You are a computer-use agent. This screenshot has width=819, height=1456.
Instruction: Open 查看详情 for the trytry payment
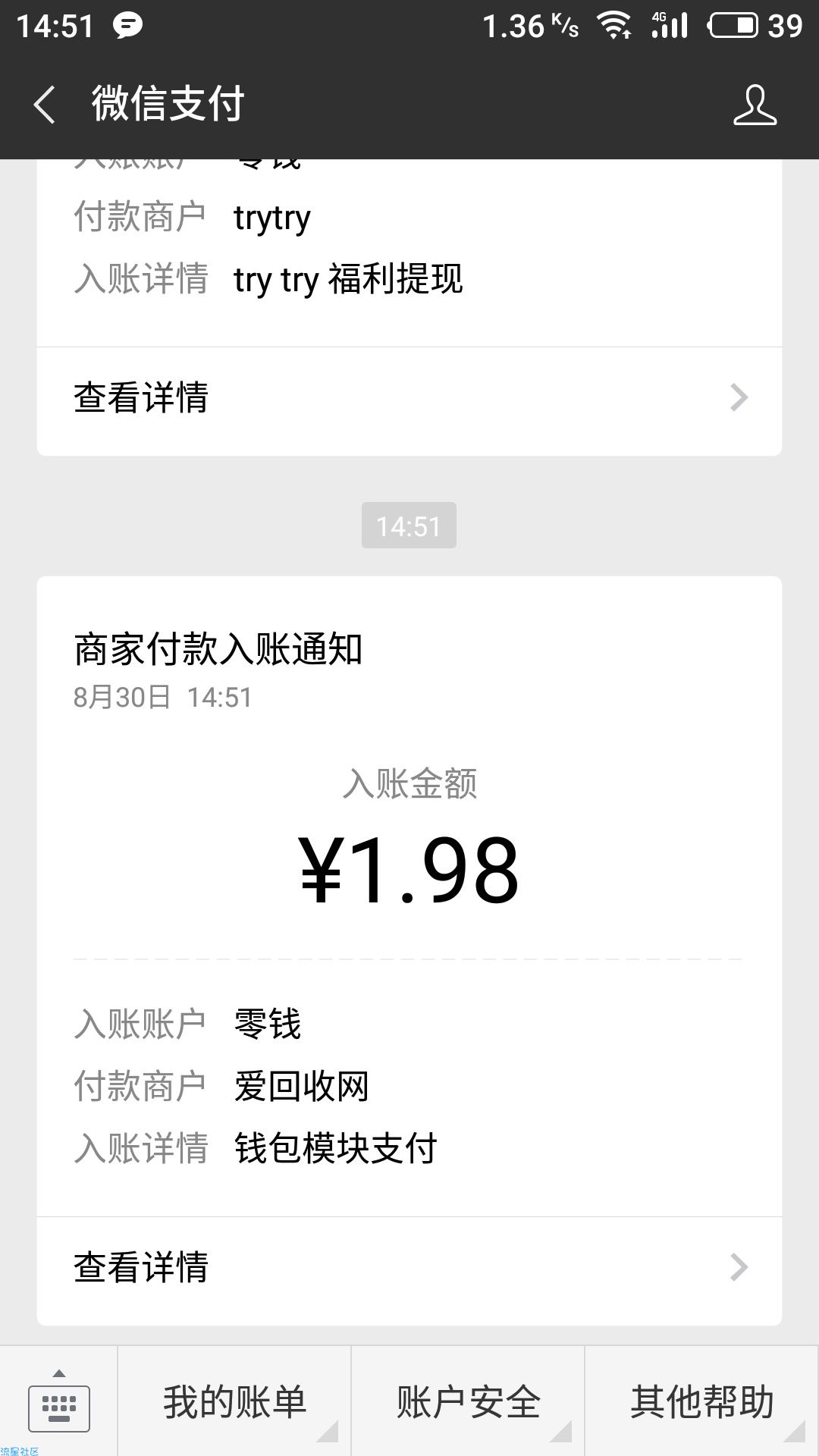[x=409, y=398]
